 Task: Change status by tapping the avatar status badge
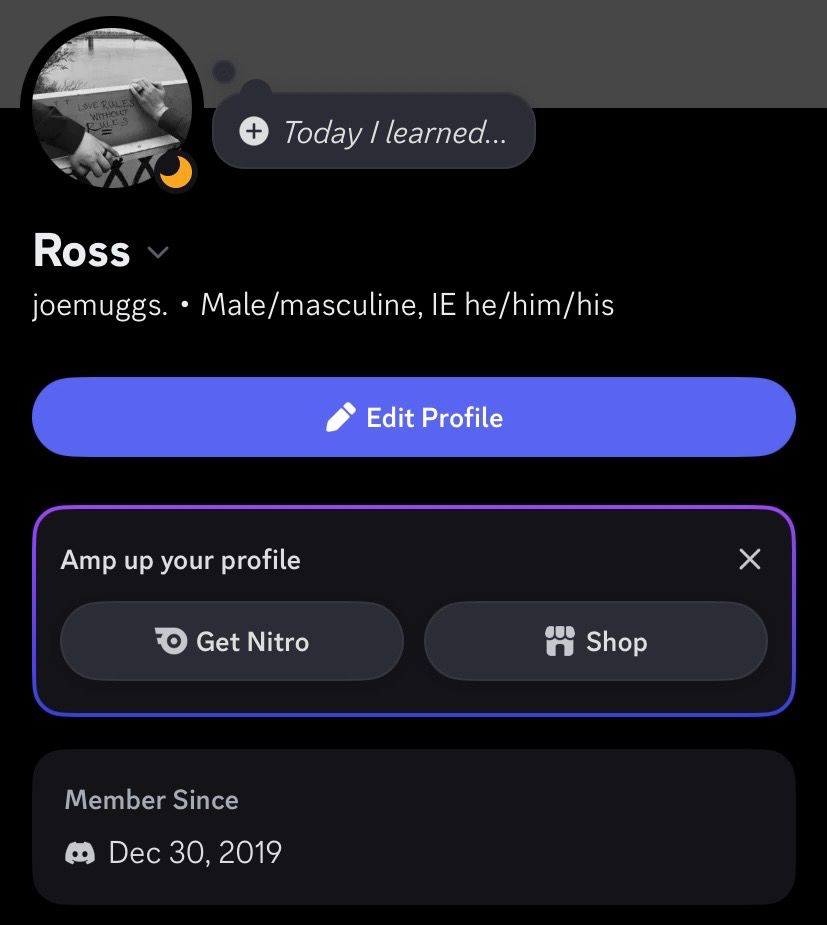[x=175, y=170]
